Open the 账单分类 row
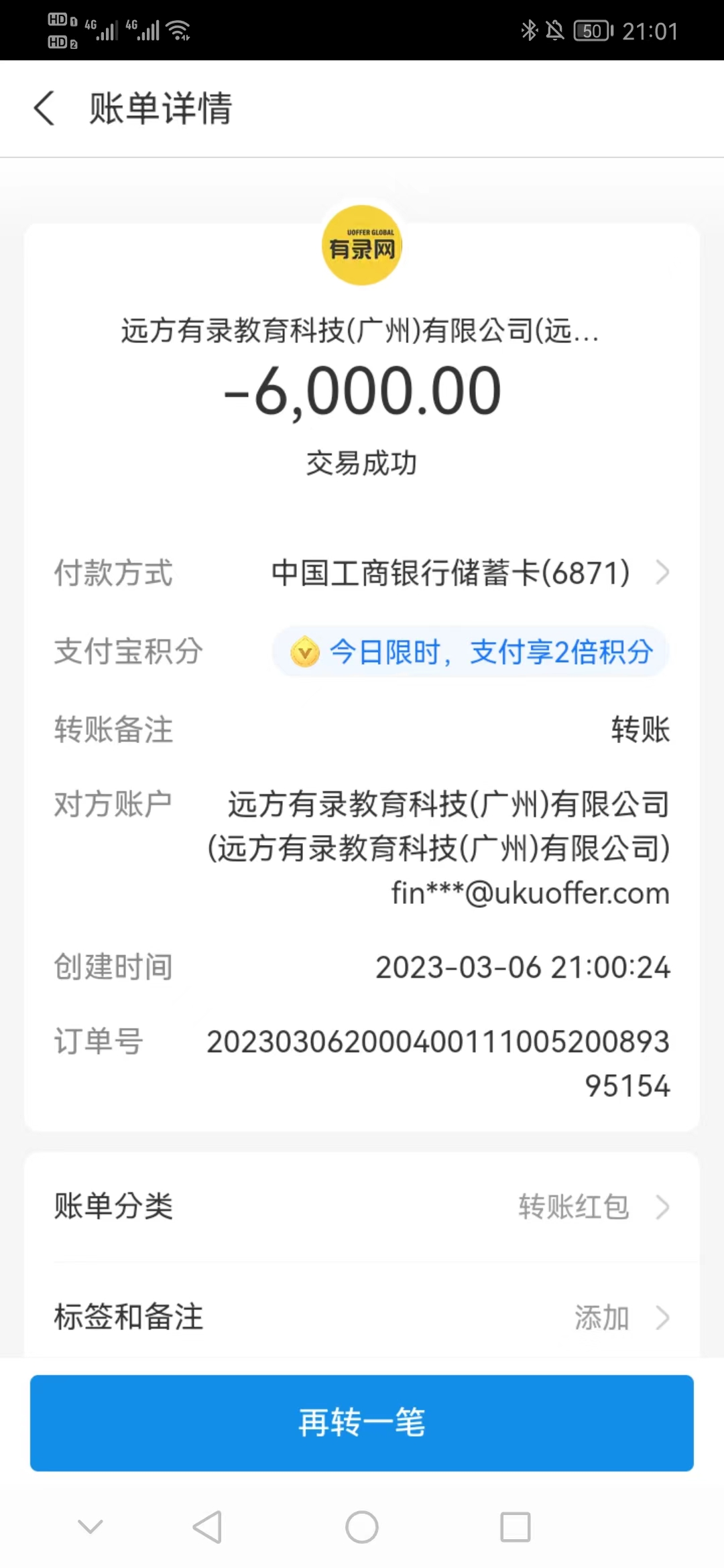This screenshot has width=724, height=1568. pyautogui.click(x=362, y=1206)
